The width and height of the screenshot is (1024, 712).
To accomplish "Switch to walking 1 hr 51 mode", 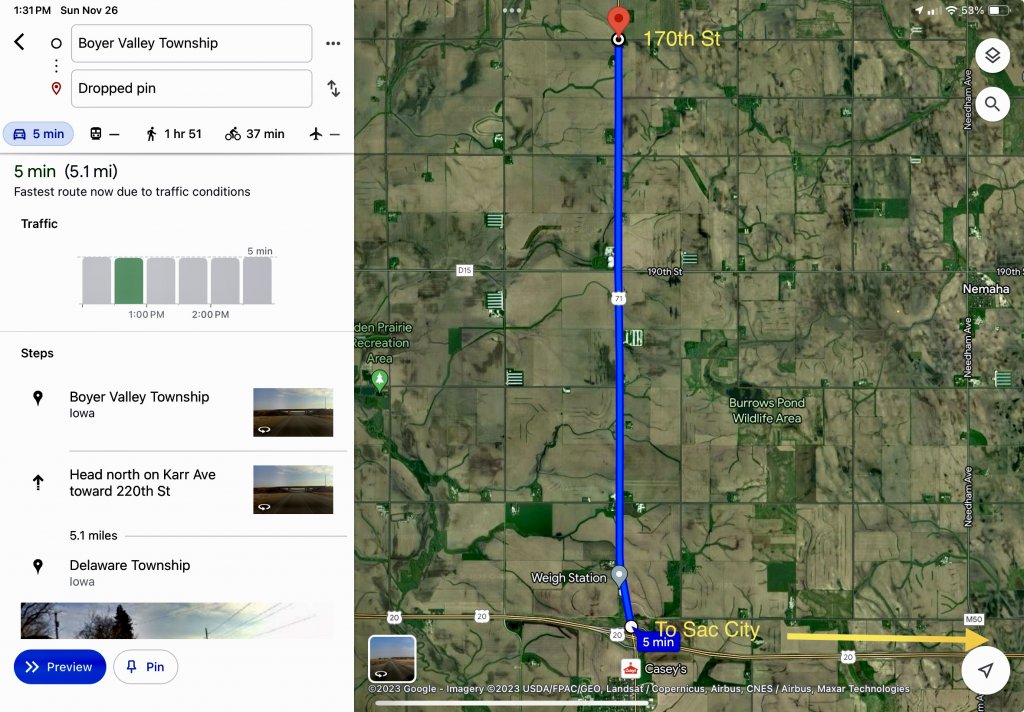I will [x=174, y=133].
